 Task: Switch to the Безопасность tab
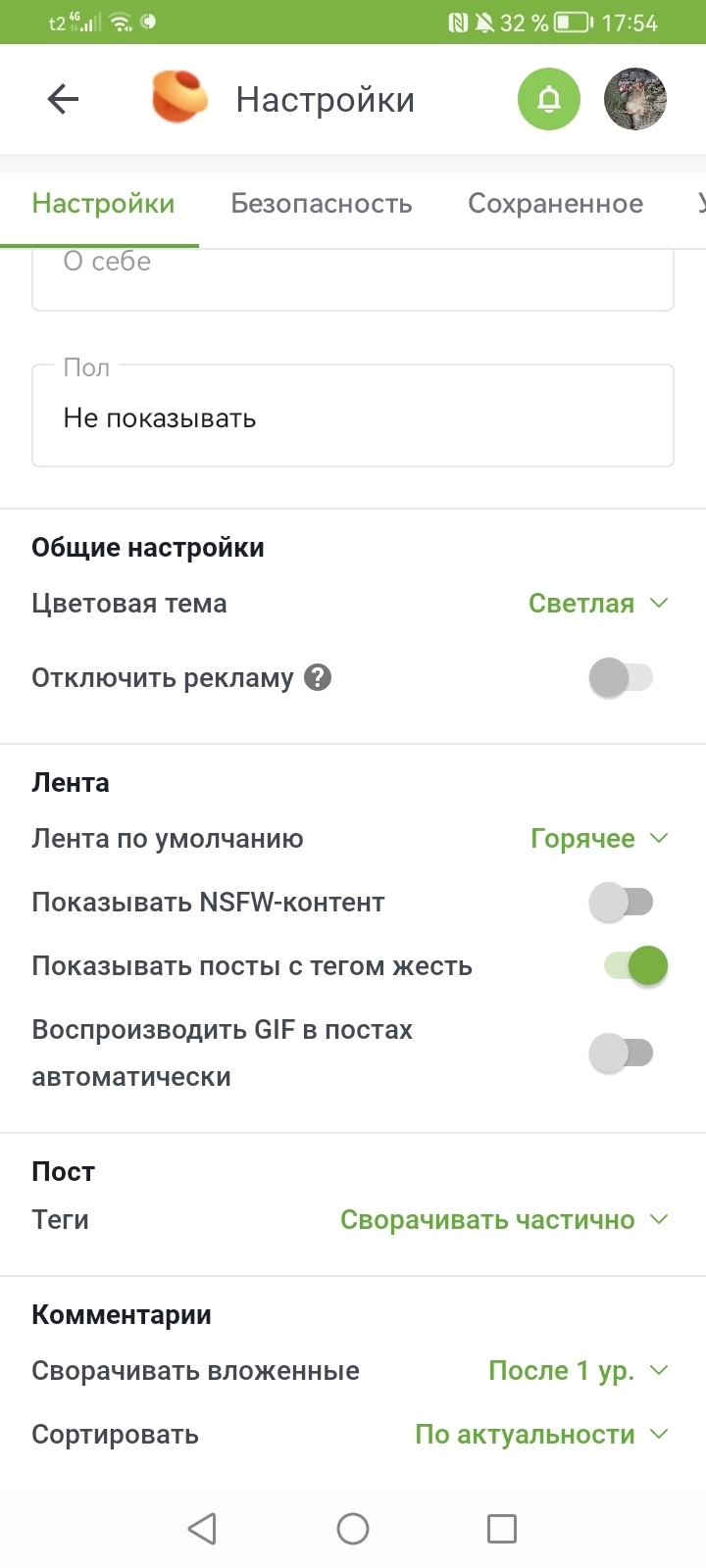[321, 204]
